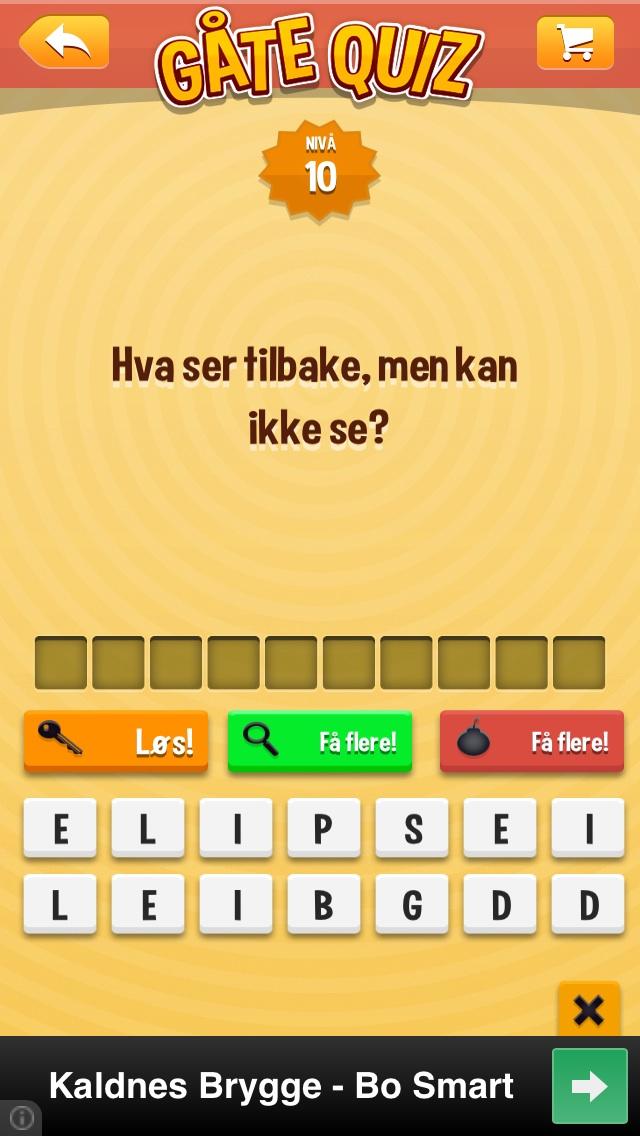Viewport: 640px width, 1136px height.
Task: Close the ad with the X button
Action: [589, 1009]
